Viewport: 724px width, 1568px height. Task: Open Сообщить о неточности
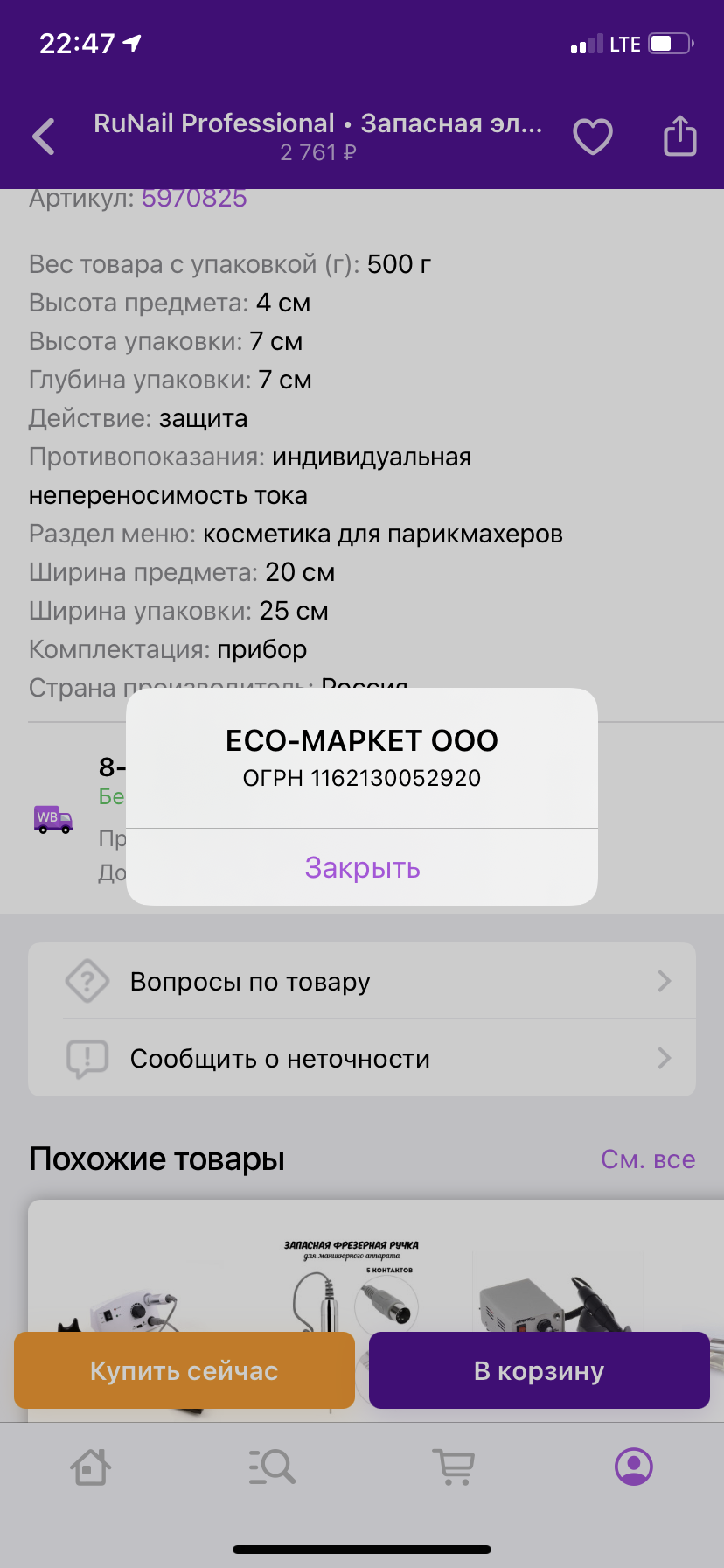coord(362,1058)
